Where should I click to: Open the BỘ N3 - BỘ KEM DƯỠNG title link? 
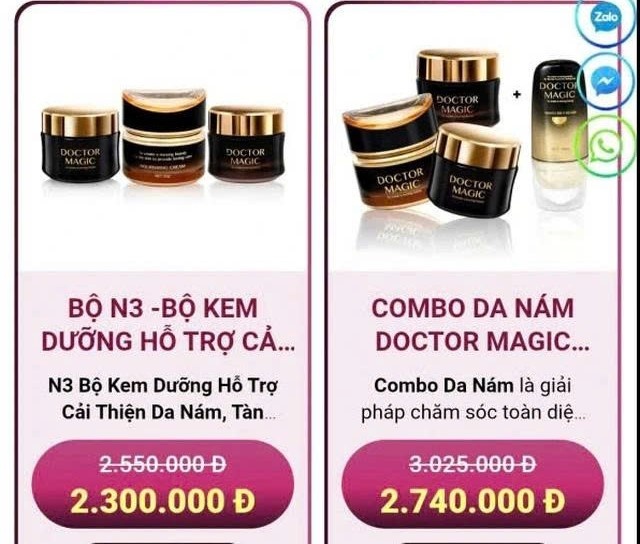pyautogui.click(x=163, y=324)
